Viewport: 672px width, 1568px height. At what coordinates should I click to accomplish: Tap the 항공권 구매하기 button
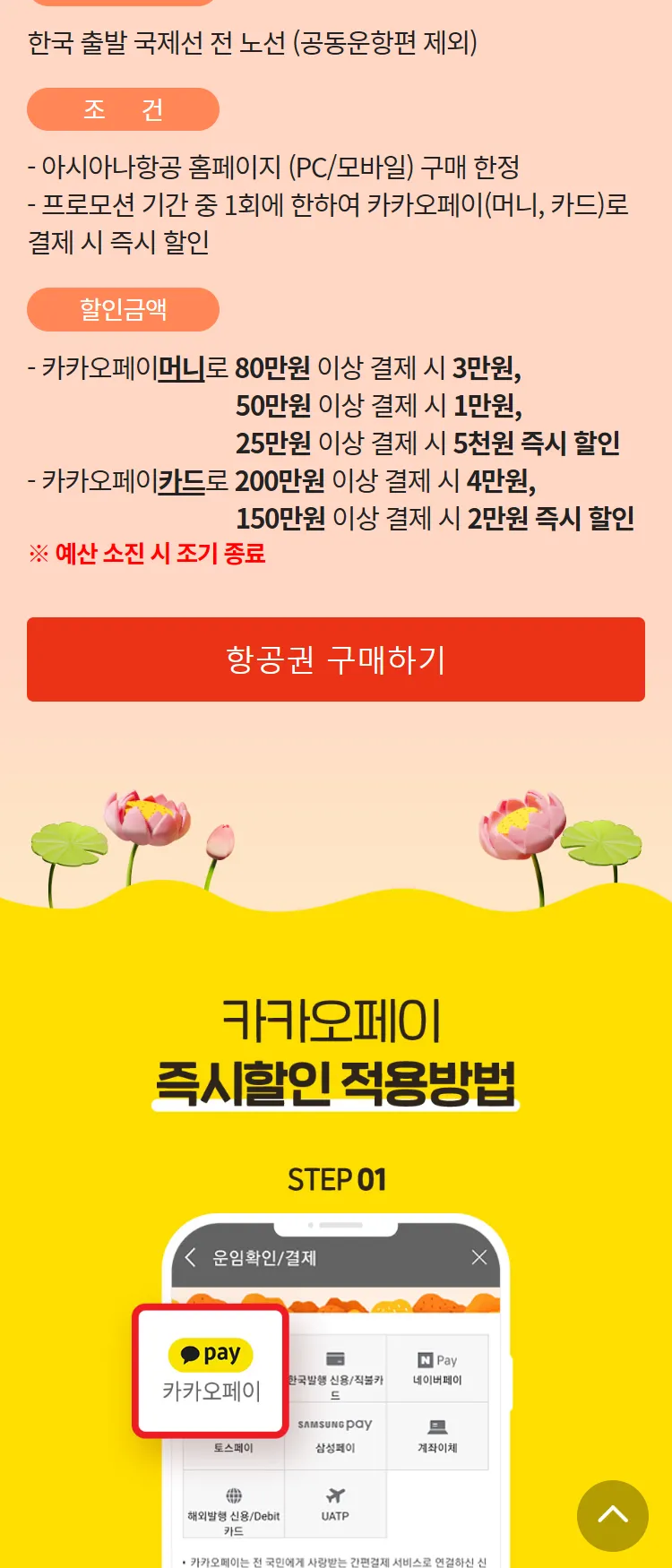coord(336,659)
